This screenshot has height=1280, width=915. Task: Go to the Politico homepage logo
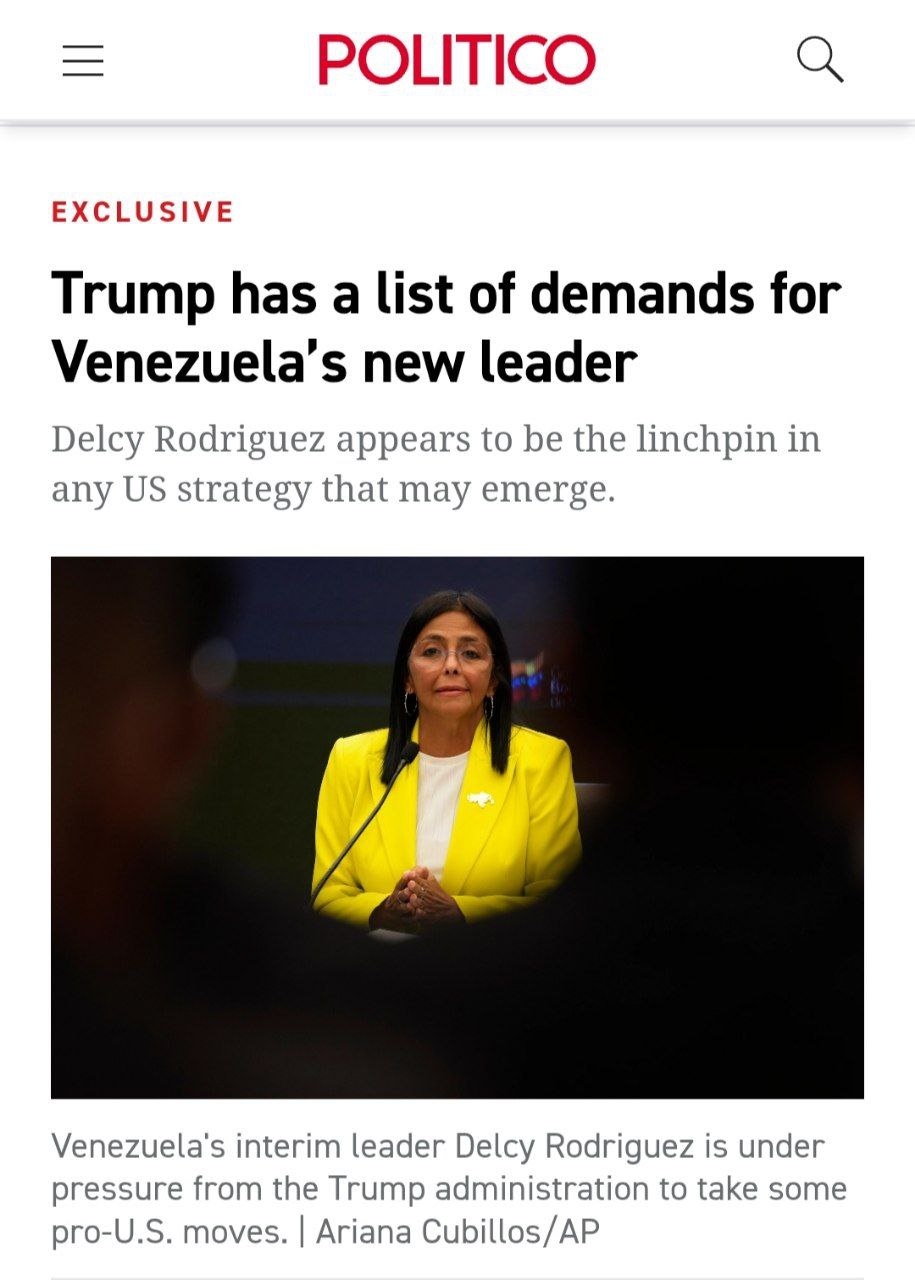(x=457, y=60)
